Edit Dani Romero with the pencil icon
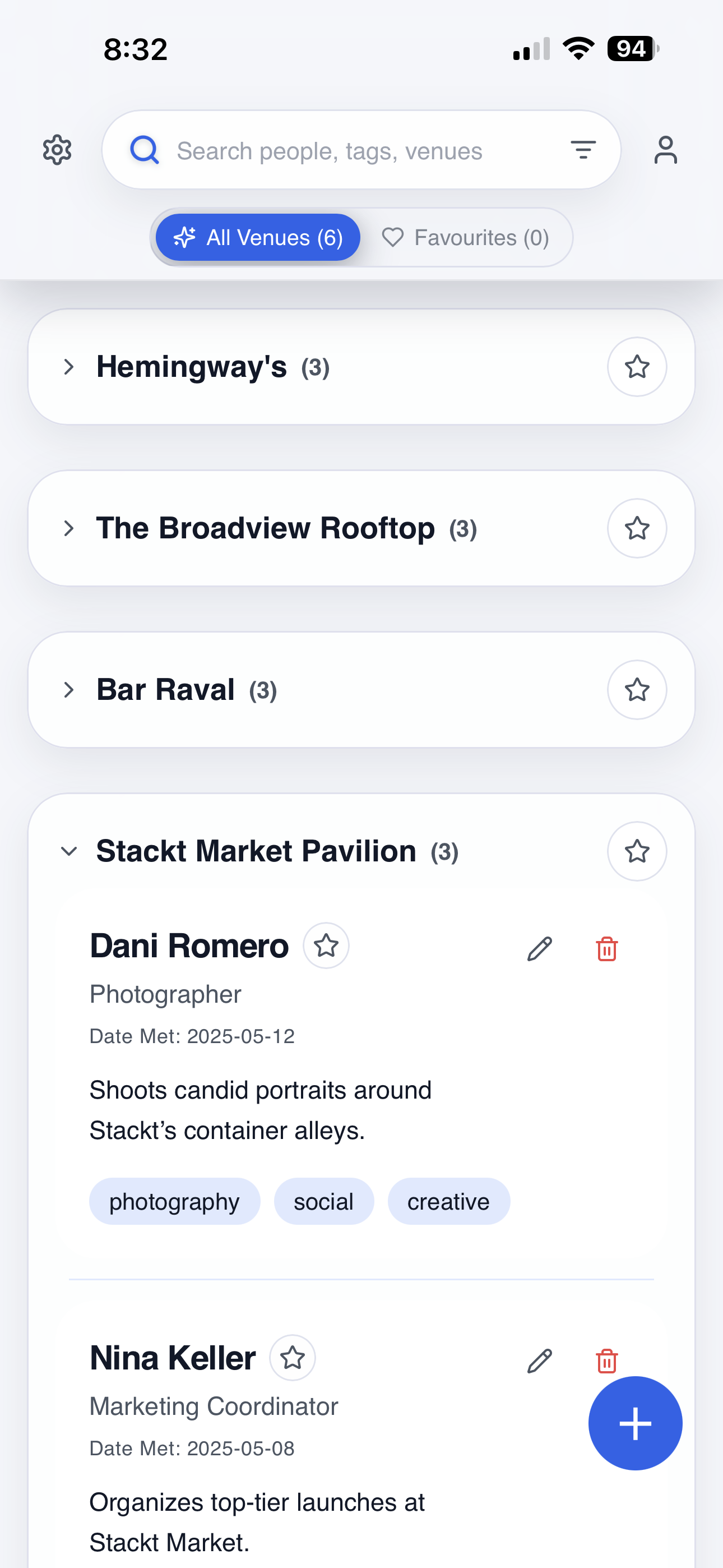Image resolution: width=723 pixels, height=1568 pixels. 539,948
